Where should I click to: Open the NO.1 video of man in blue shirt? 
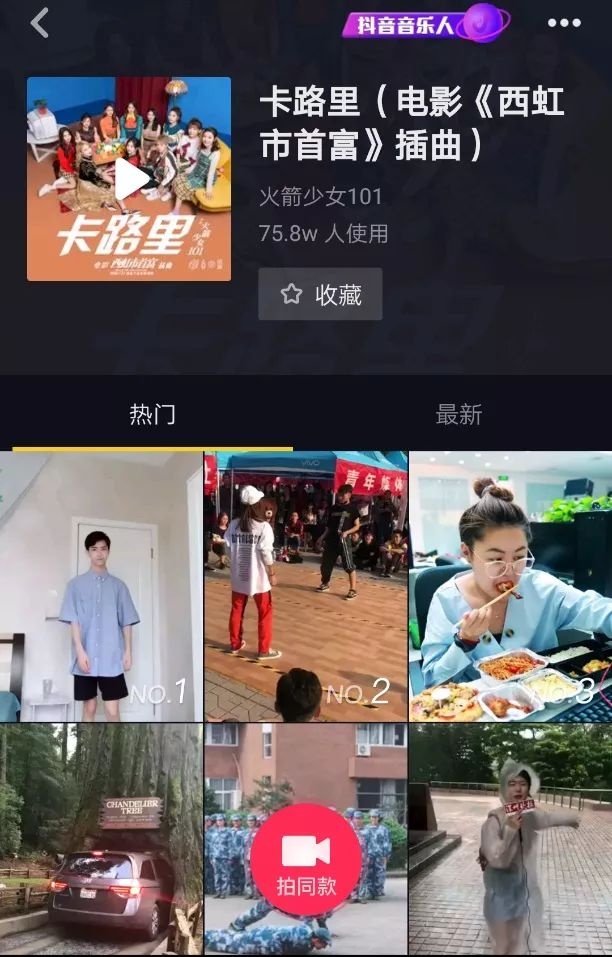point(101,586)
